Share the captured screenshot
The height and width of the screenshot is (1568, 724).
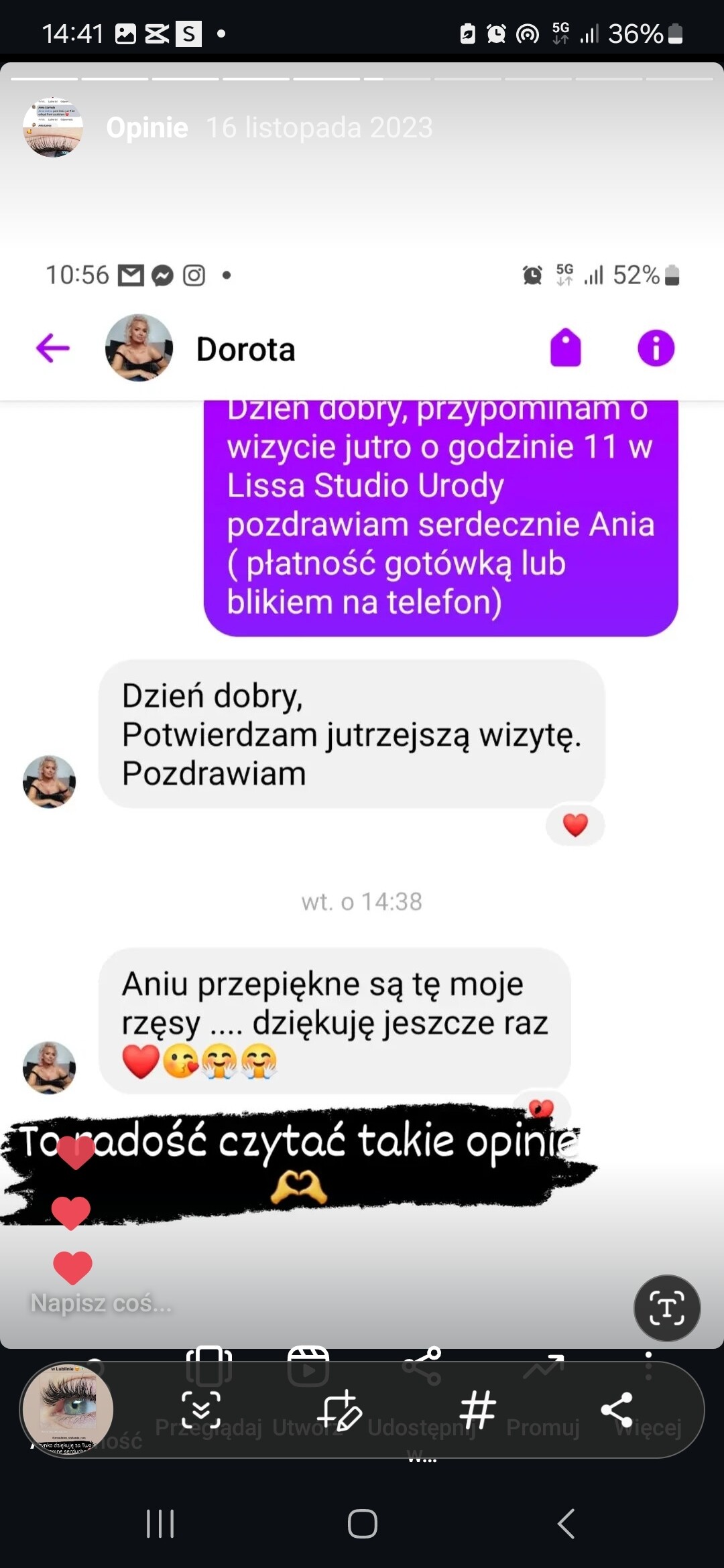coord(617,1409)
